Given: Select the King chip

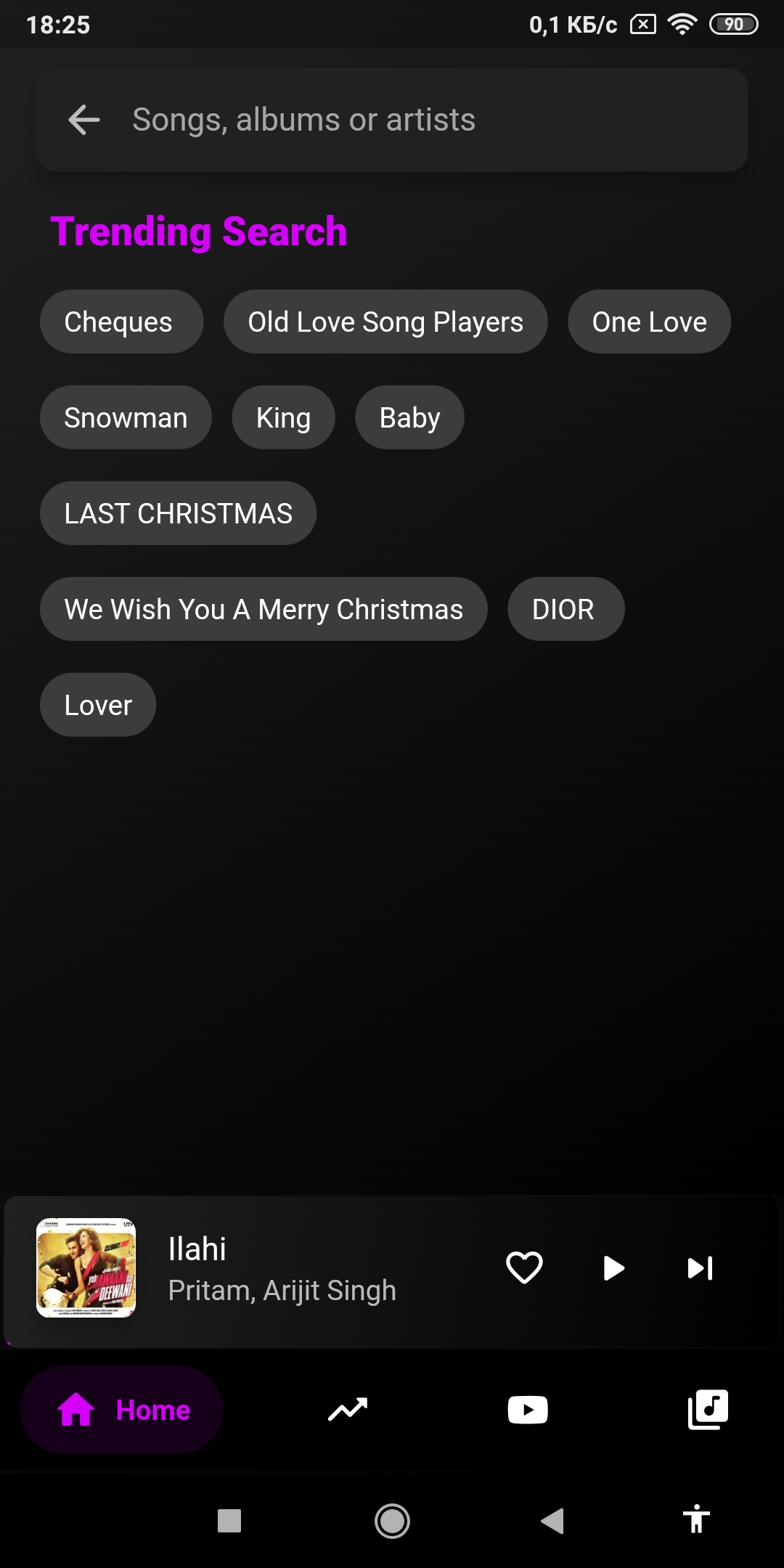Looking at the screenshot, I should point(283,417).
